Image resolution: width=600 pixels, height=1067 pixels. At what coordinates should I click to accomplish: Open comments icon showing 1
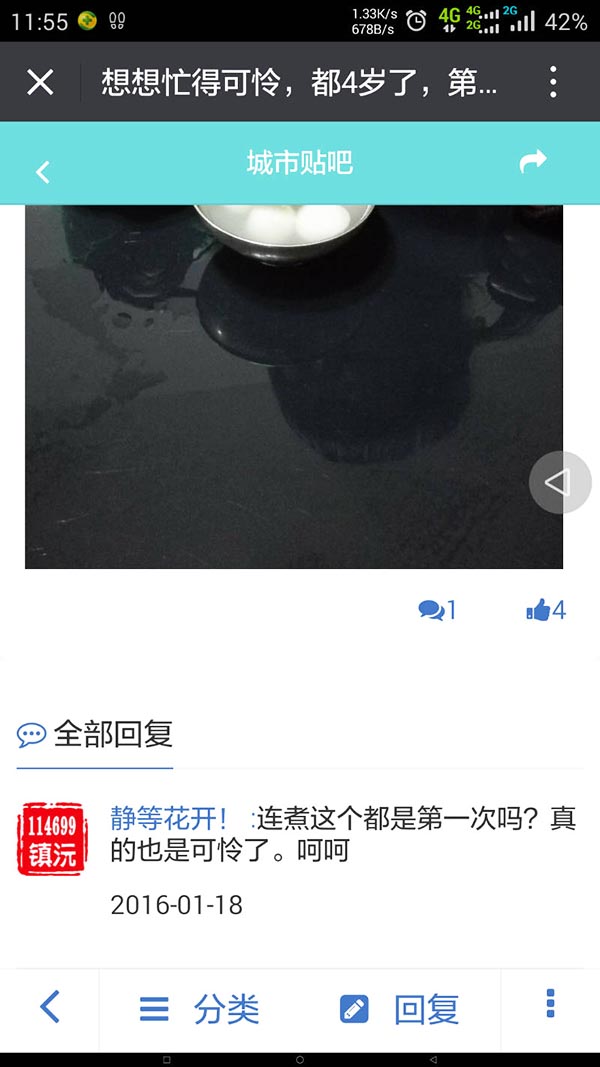click(437, 610)
